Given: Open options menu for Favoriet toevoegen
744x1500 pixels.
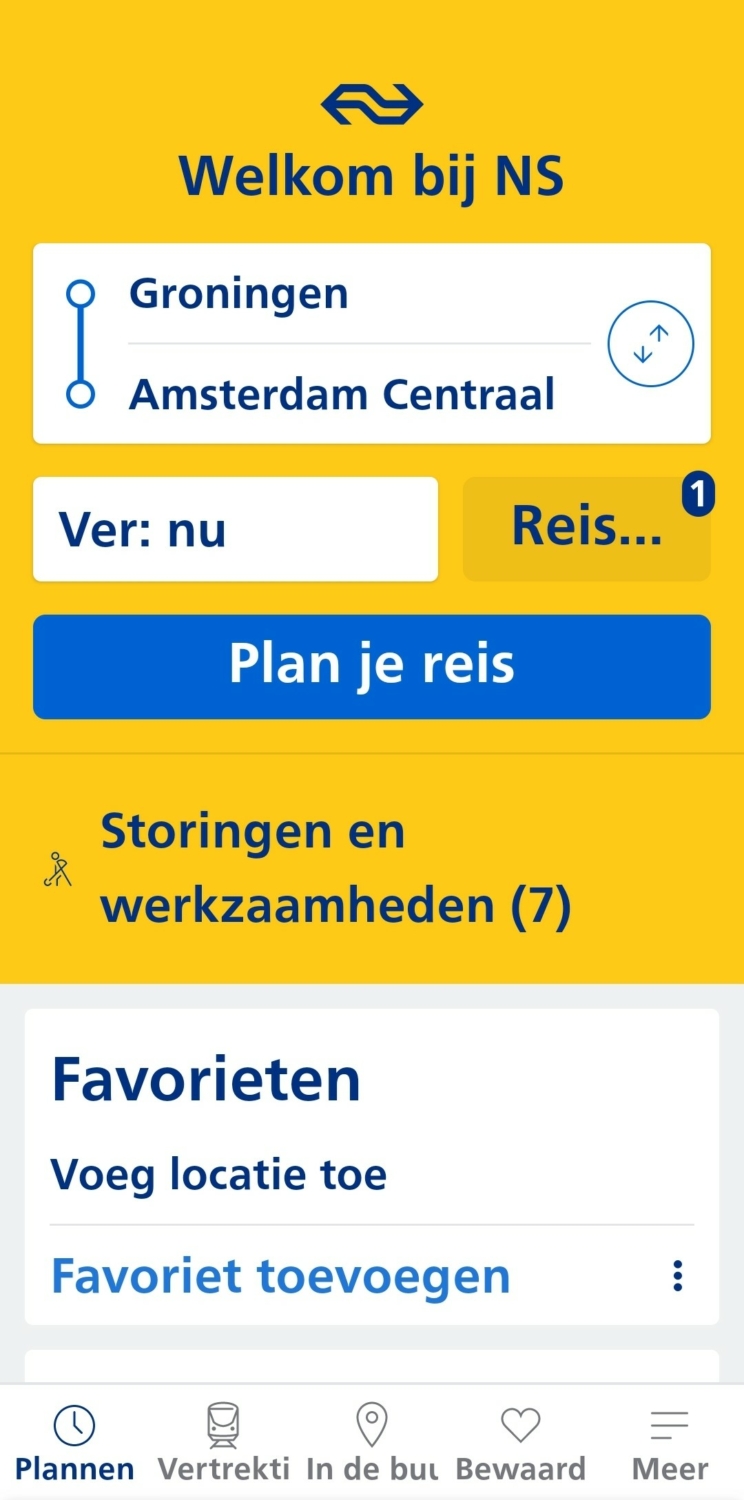Looking at the screenshot, I should tap(678, 1275).
